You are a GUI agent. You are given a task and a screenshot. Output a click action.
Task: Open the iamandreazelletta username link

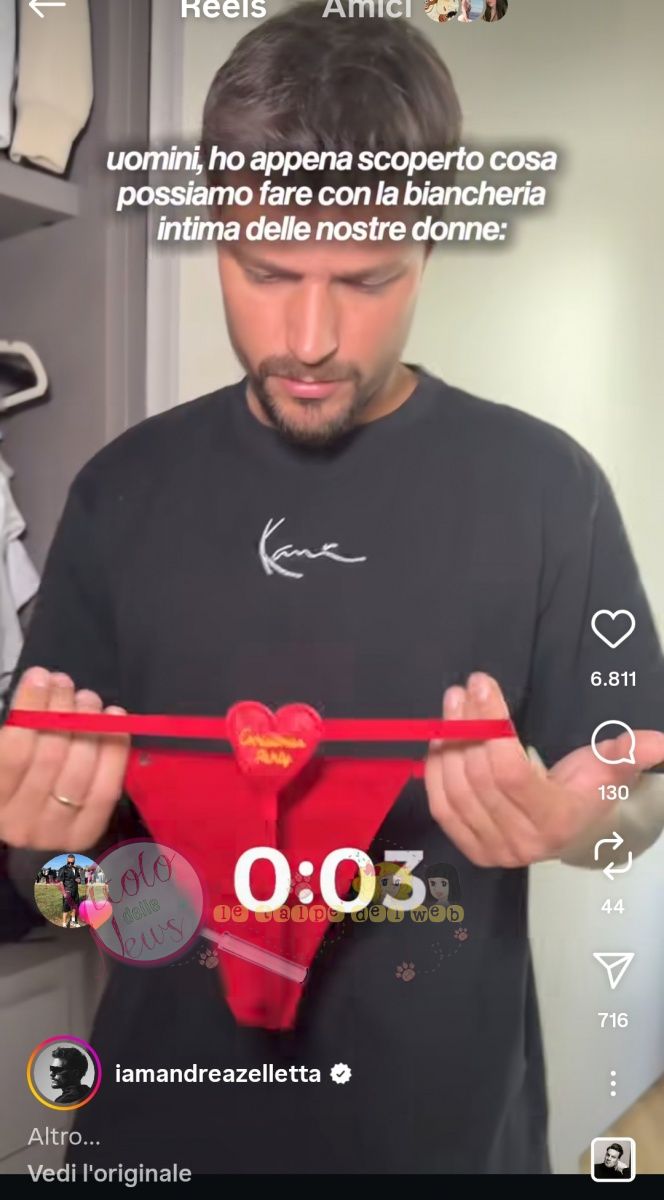(x=218, y=1074)
